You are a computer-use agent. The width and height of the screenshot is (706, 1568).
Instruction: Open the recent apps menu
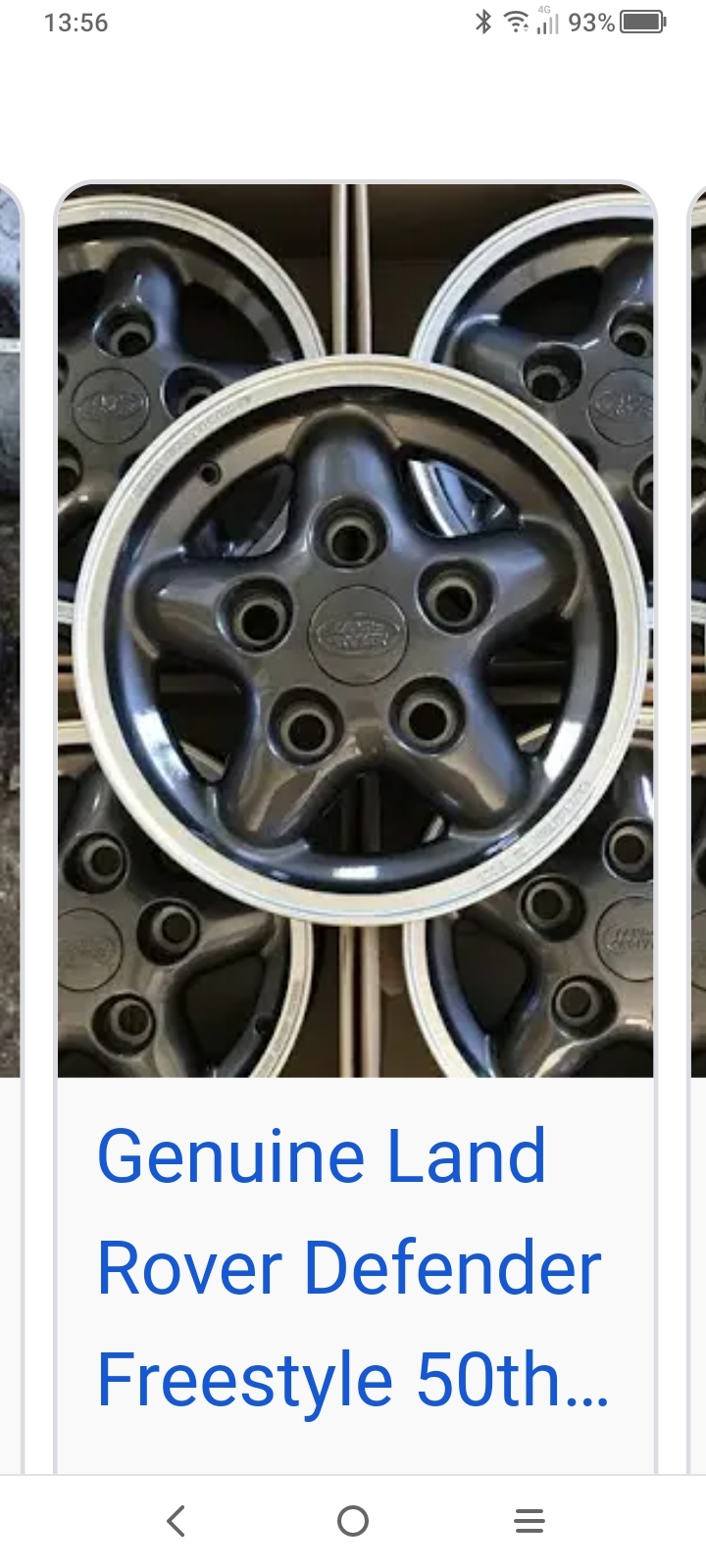(x=529, y=1521)
